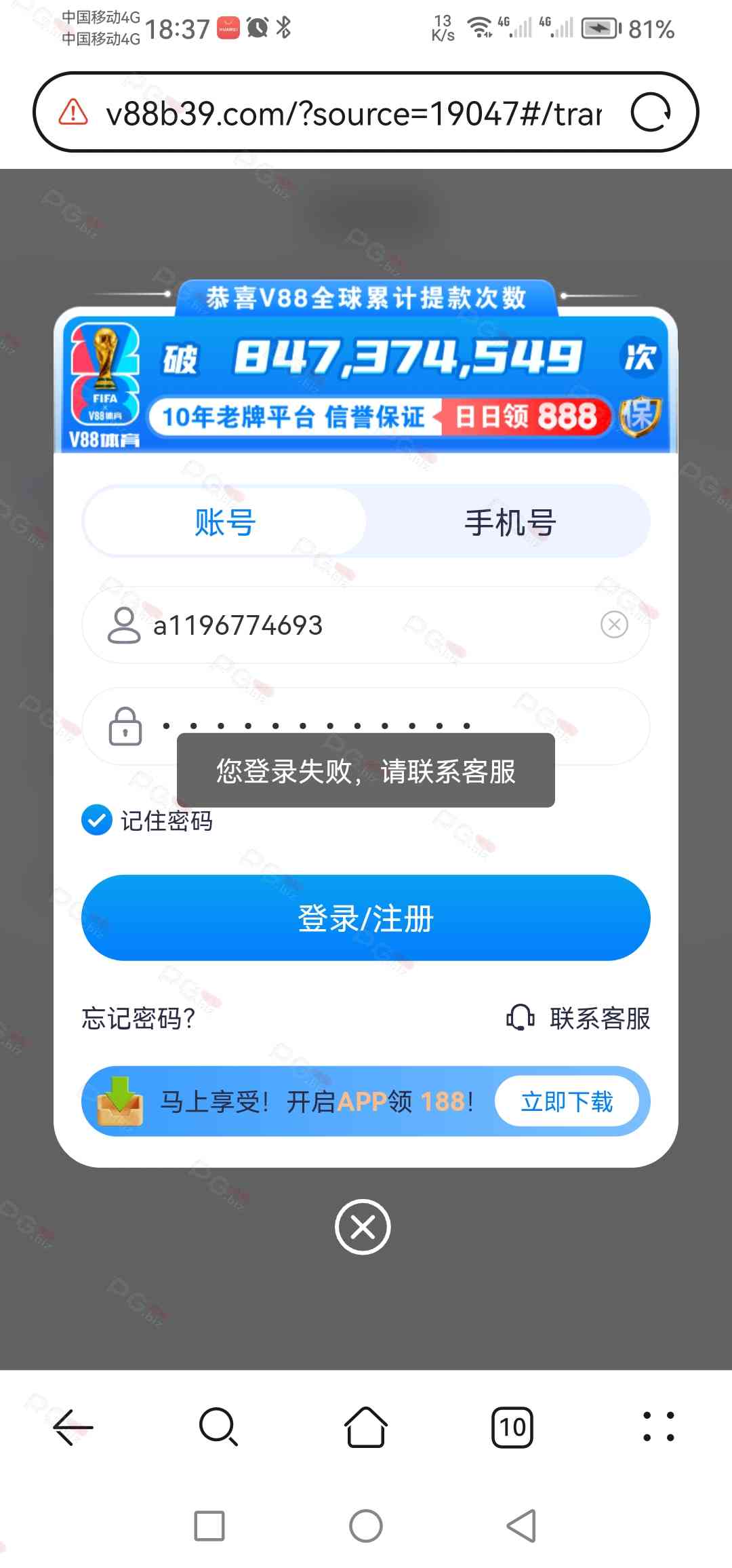This screenshot has height=1568, width=732.
Task: Tap 立即下载 to download the app
Action: 567,1101
